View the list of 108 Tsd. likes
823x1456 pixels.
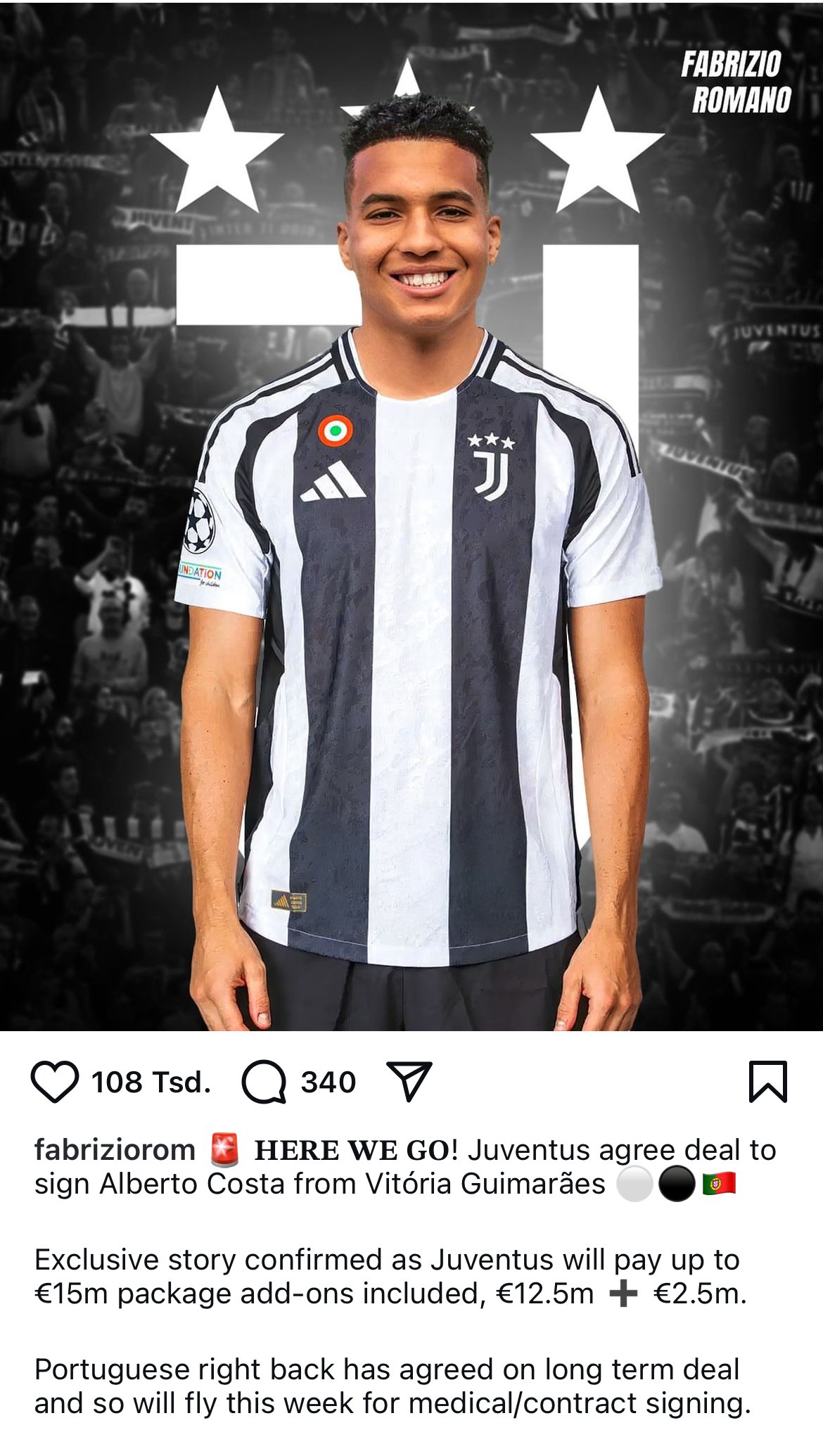click(151, 1083)
